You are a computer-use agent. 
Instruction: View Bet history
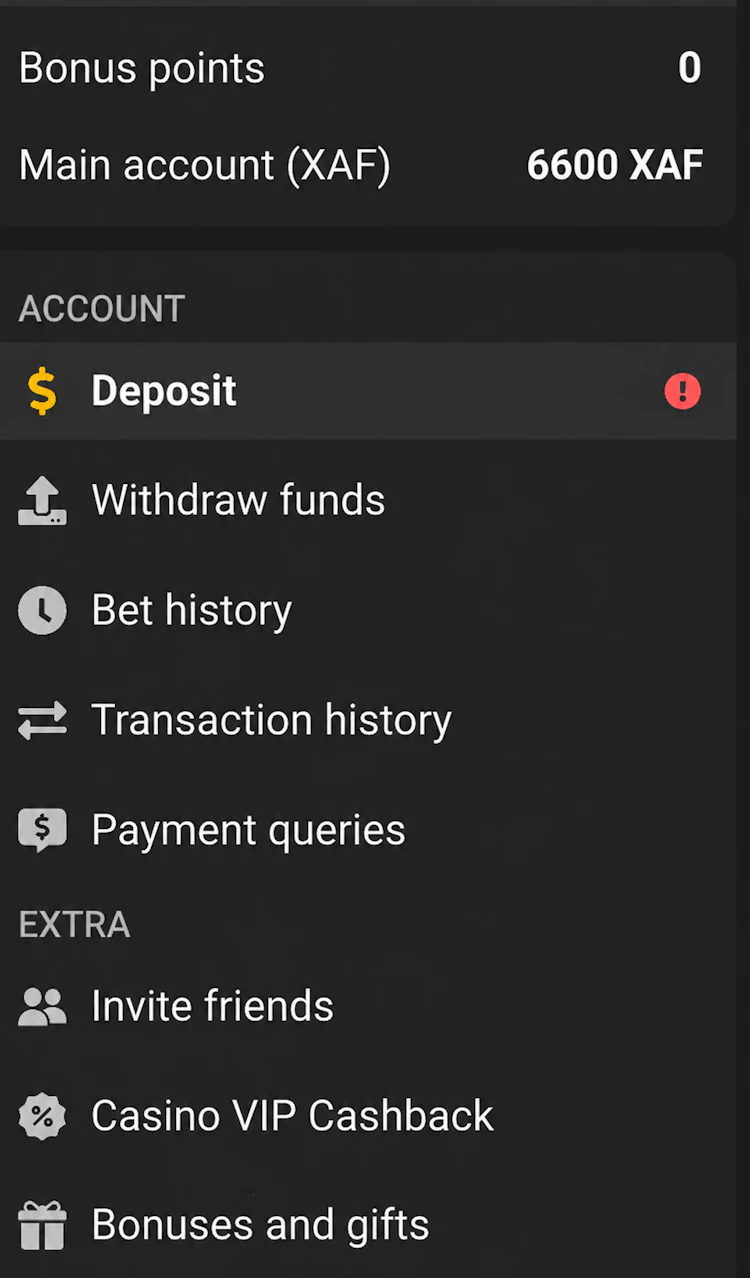[368, 610]
